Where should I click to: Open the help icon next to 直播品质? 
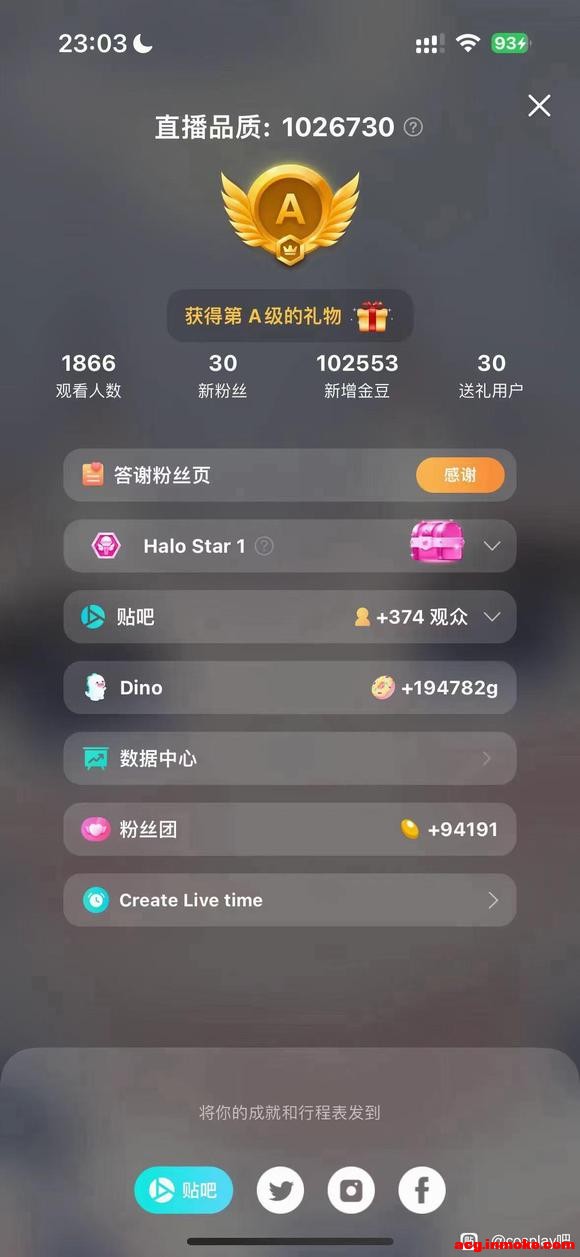click(413, 128)
